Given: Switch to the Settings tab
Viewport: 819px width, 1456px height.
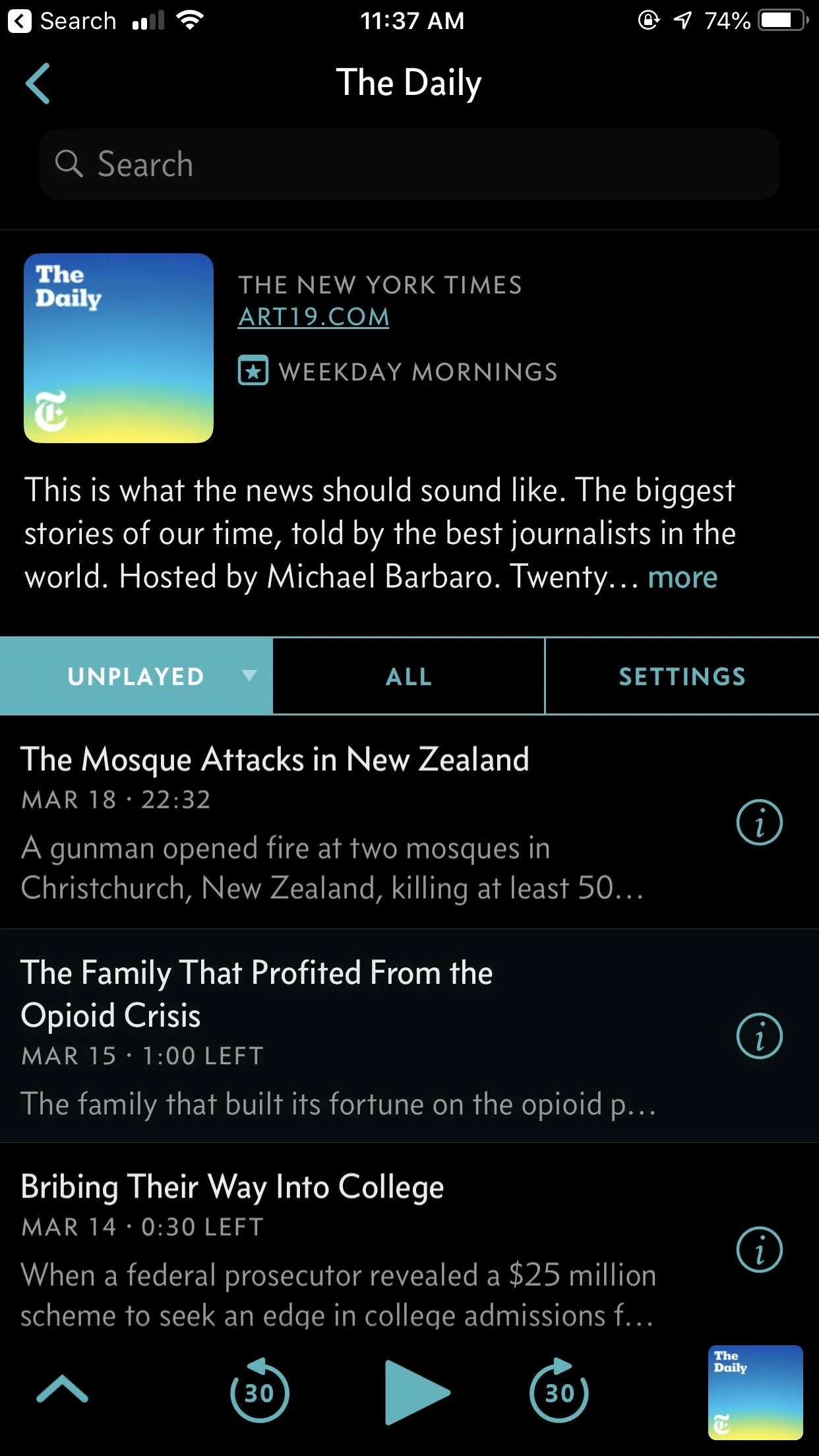Looking at the screenshot, I should [682, 676].
